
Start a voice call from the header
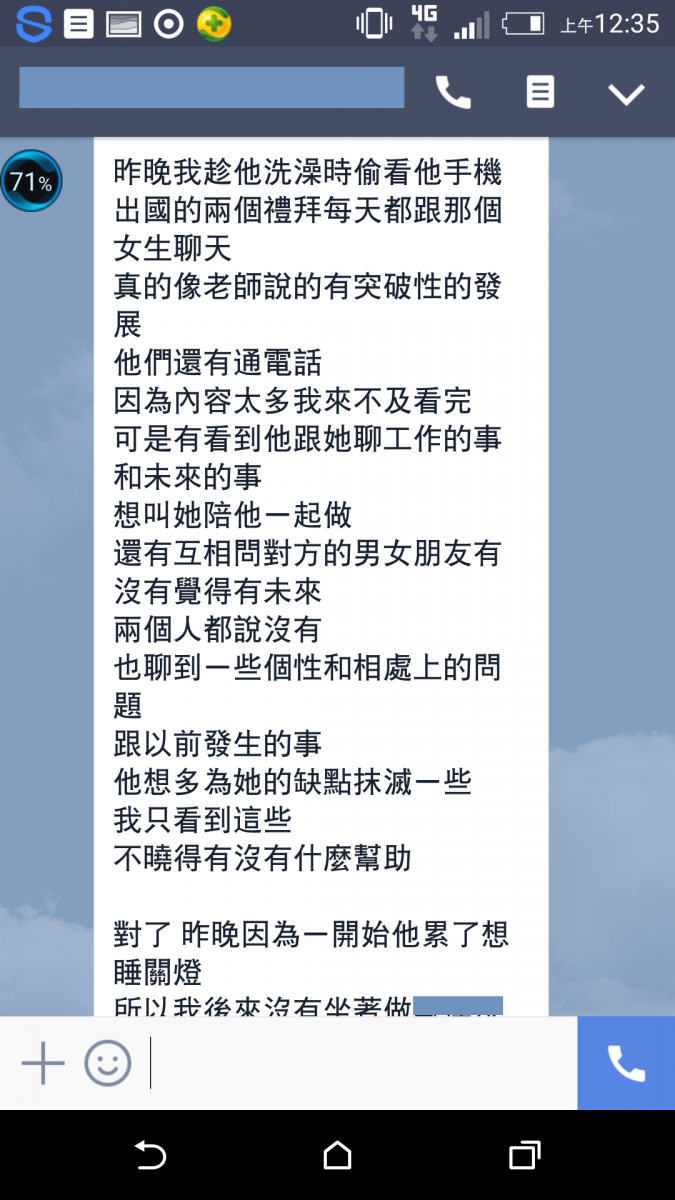pyautogui.click(x=453, y=93)
